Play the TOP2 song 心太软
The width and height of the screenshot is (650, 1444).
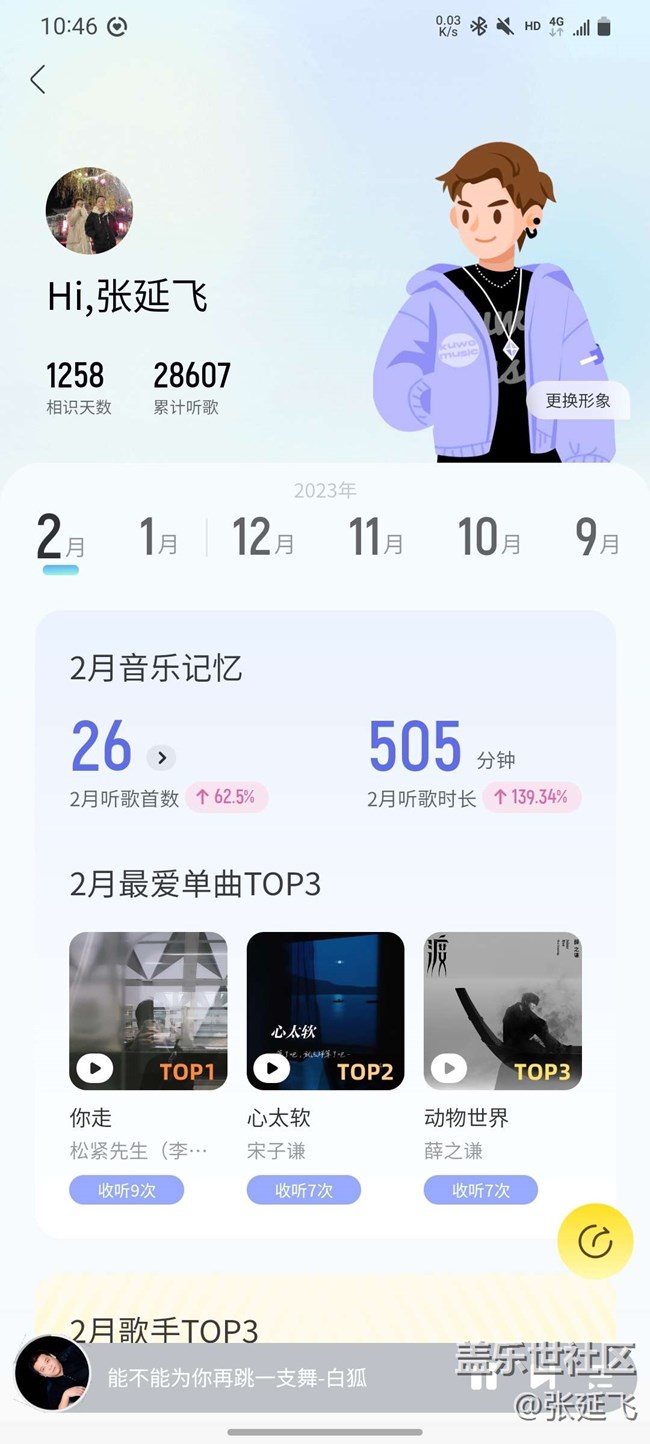[x=272, y=1069]
